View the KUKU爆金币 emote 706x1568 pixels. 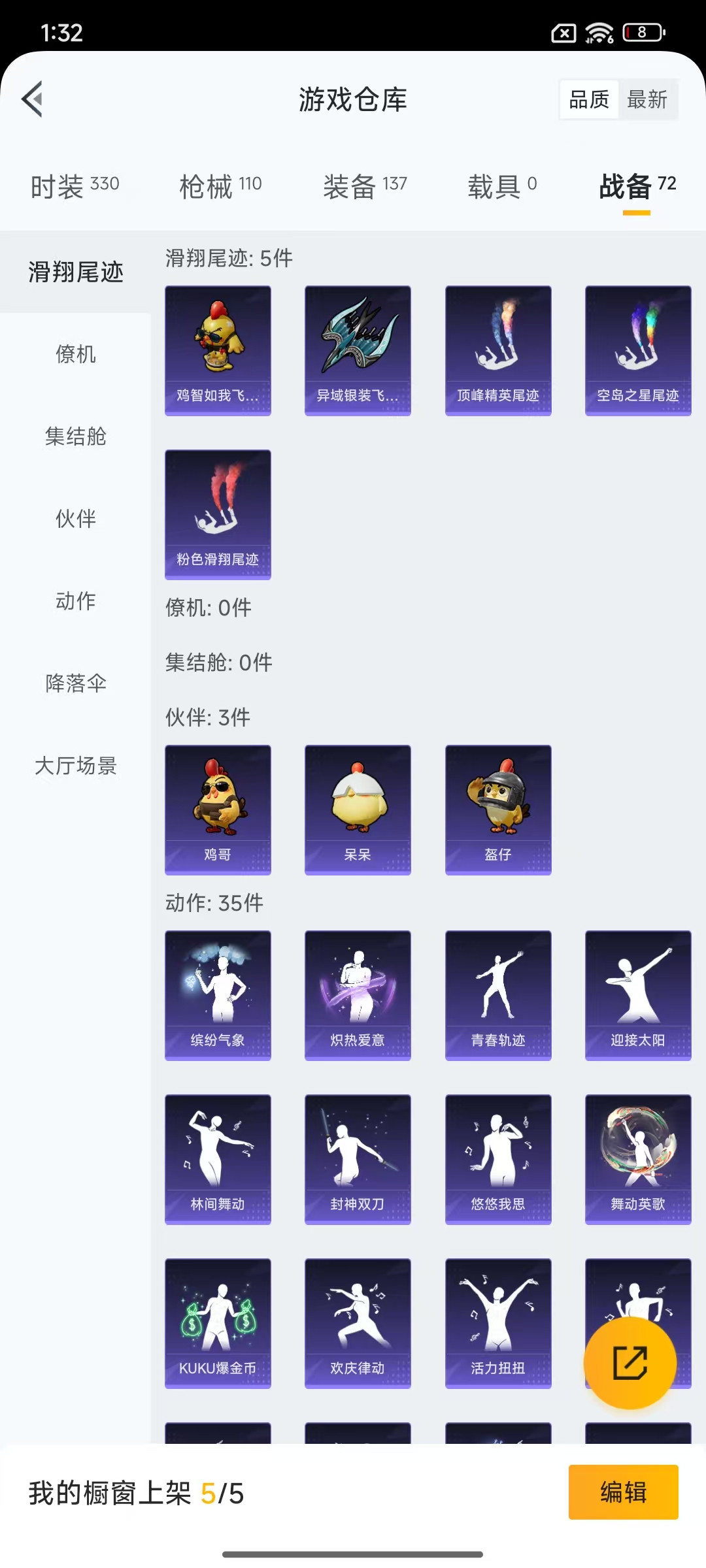[218, 1323]
